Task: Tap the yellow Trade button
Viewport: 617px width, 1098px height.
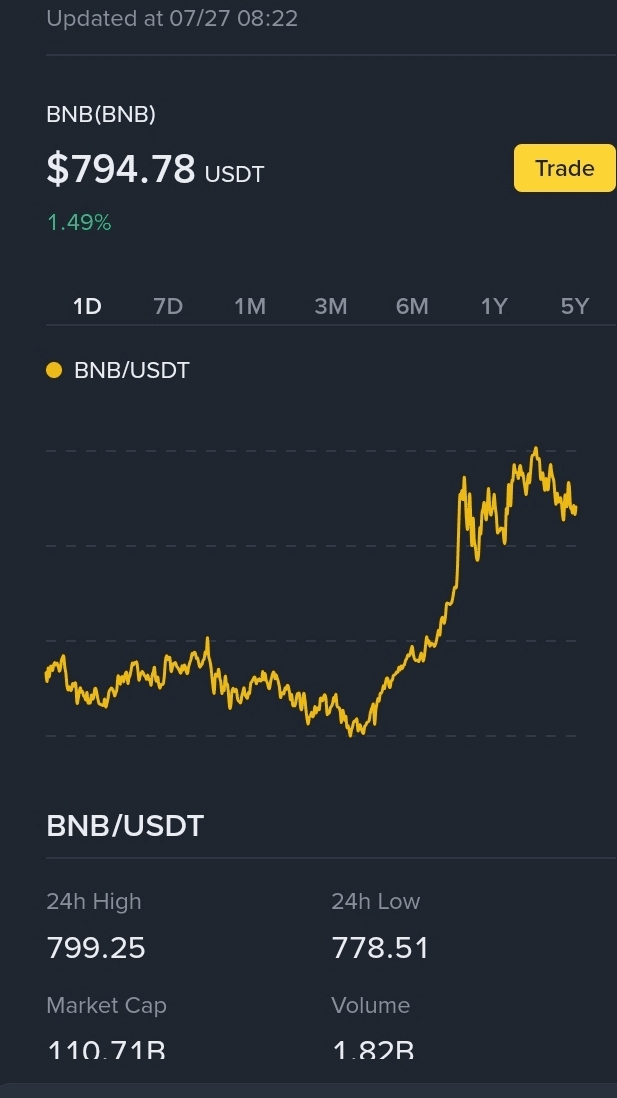Action: [x=564, y=168]
